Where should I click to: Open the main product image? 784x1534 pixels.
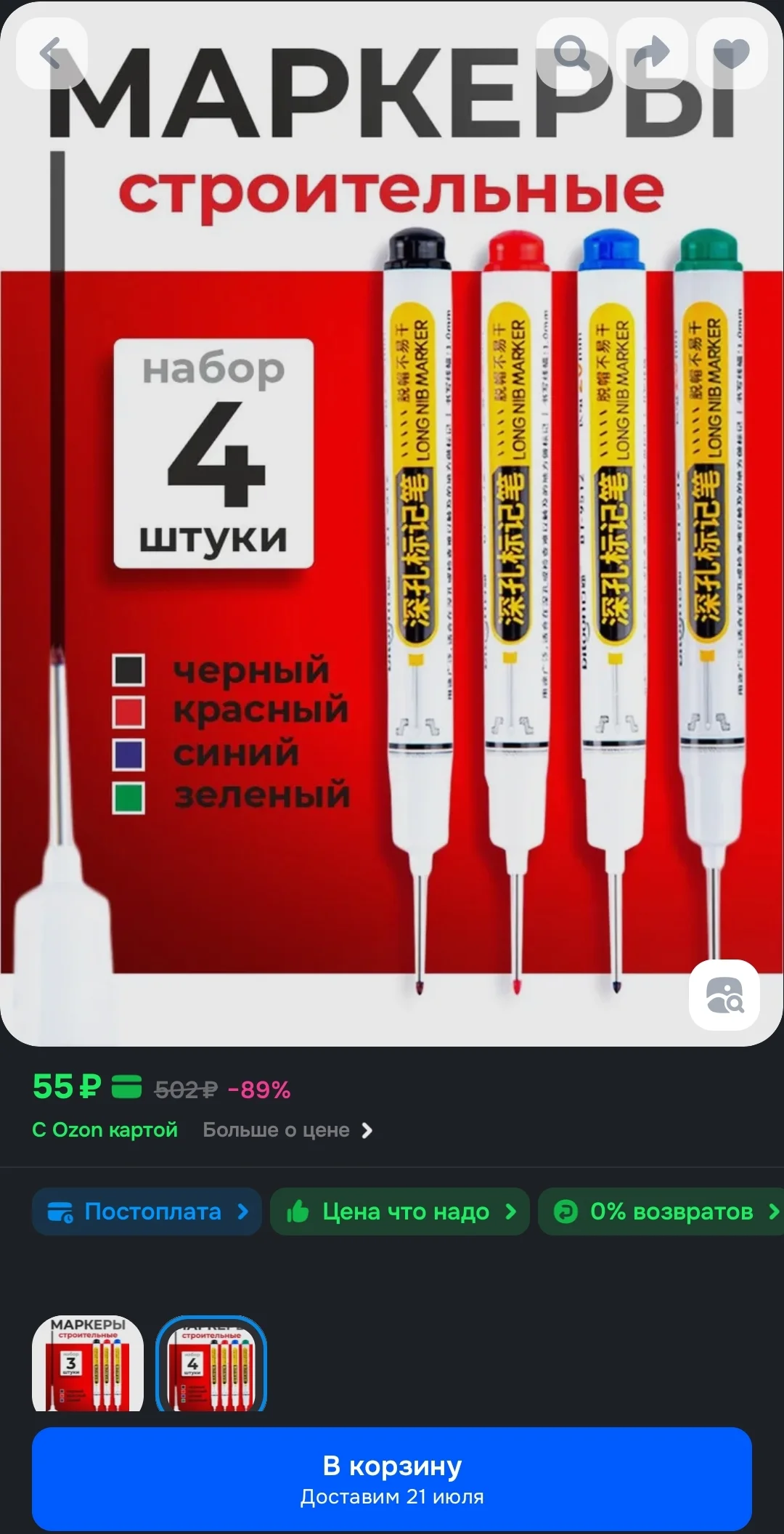392,523
